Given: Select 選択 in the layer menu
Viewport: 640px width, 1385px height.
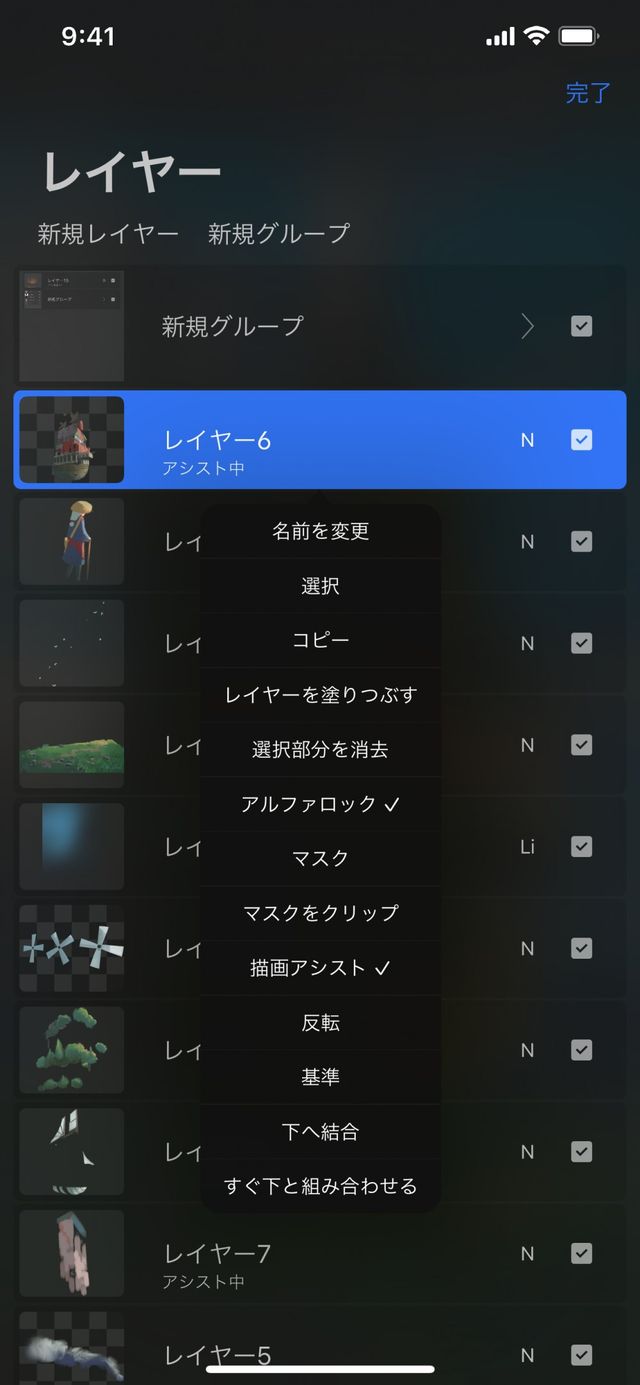Looking at the screenshot, I should [x=320, y=586].
